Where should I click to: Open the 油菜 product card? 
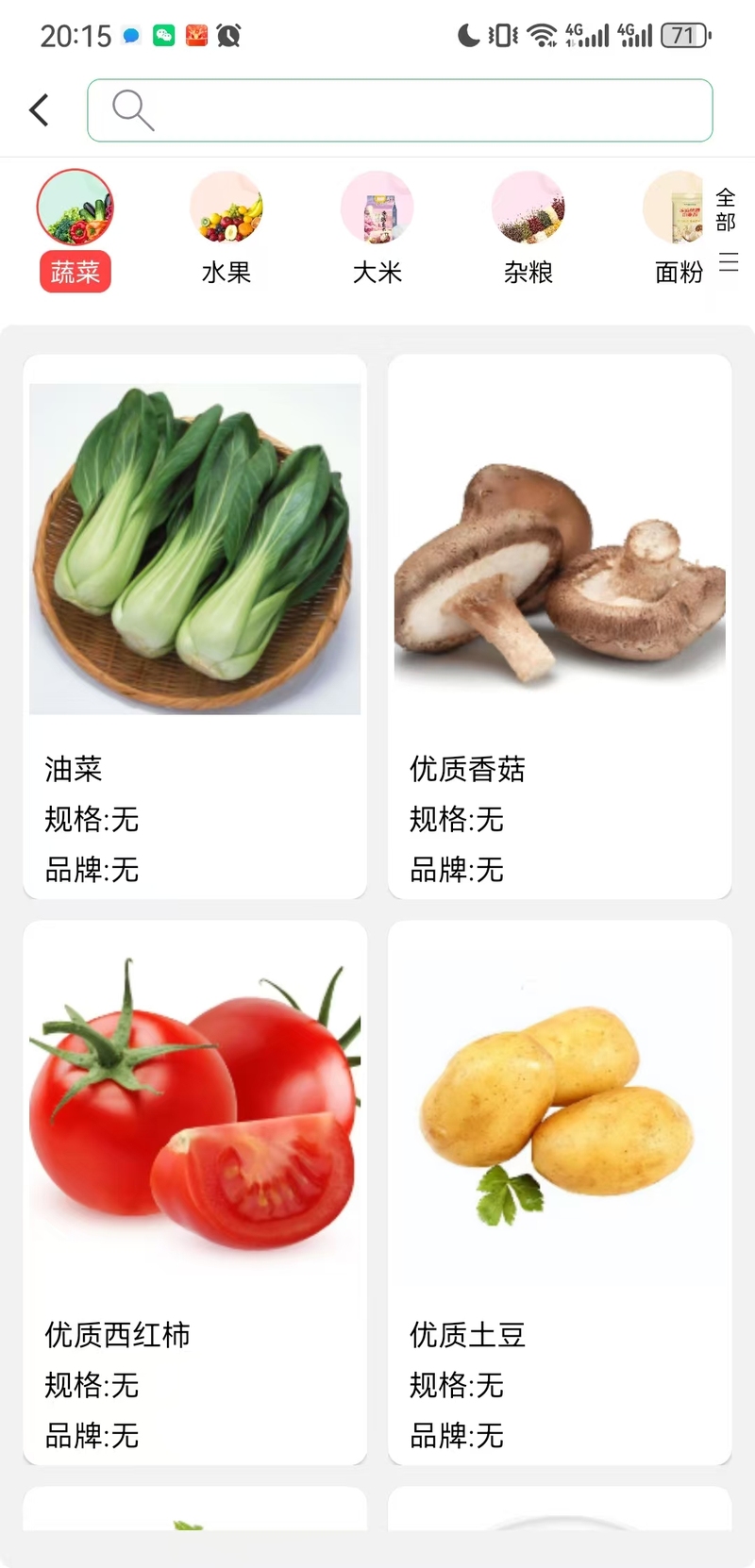pos(195,626)
